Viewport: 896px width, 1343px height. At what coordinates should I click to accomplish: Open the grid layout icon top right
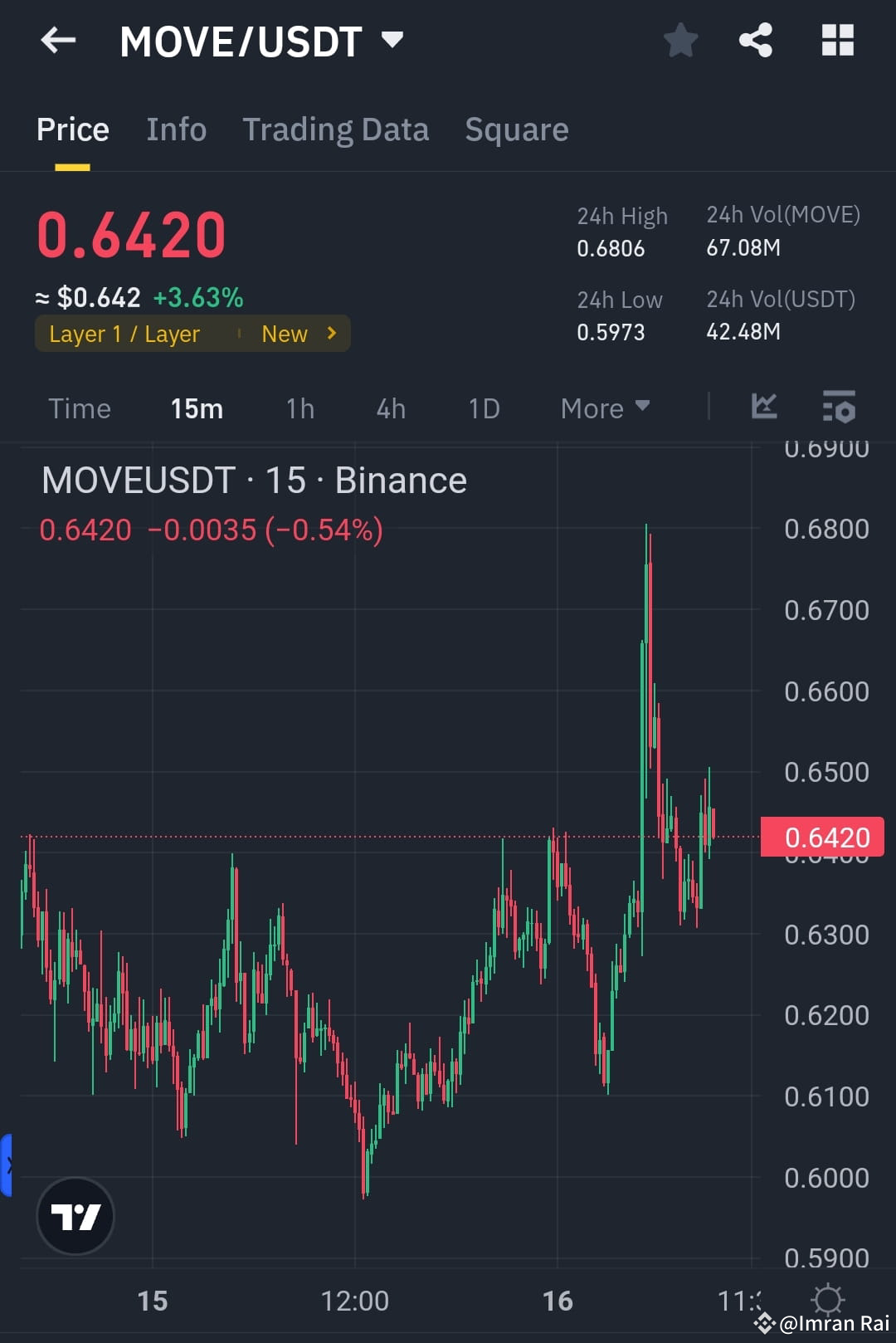click(836, 40)
